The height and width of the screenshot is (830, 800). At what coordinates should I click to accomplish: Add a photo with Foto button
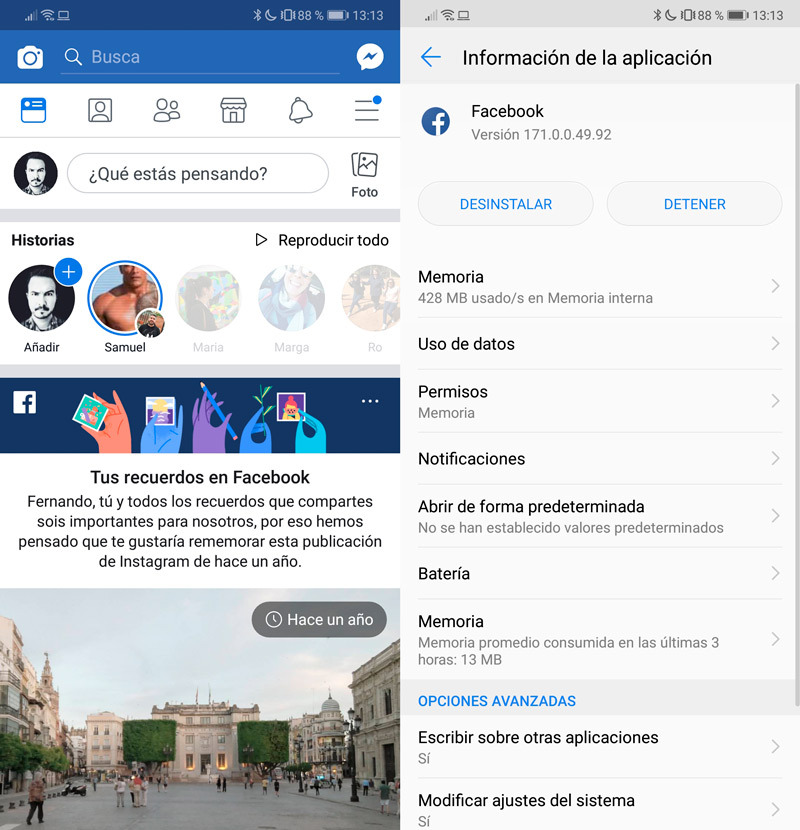365,174
